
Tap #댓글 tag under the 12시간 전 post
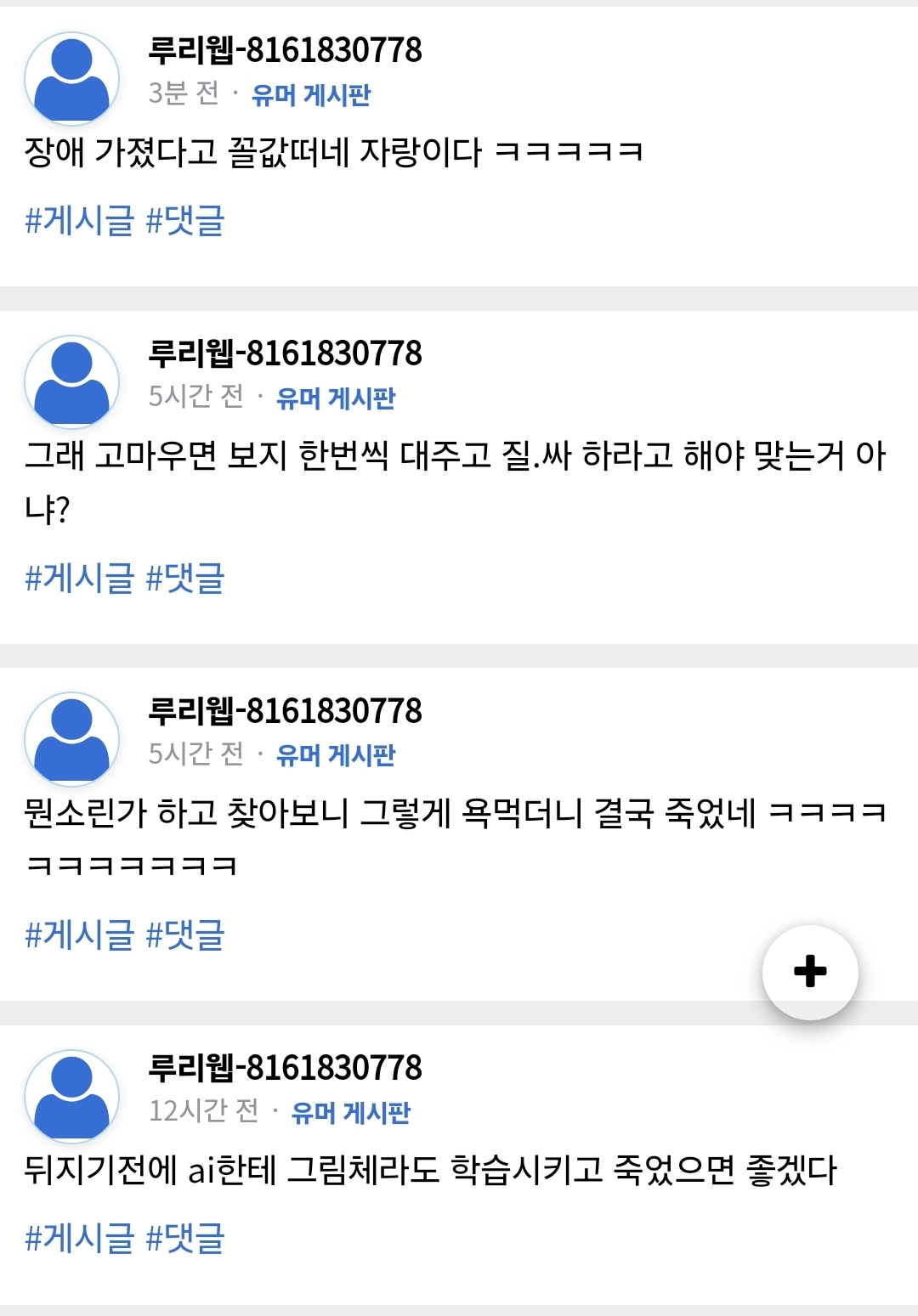pyautogui.click(x=185, y=1238)
